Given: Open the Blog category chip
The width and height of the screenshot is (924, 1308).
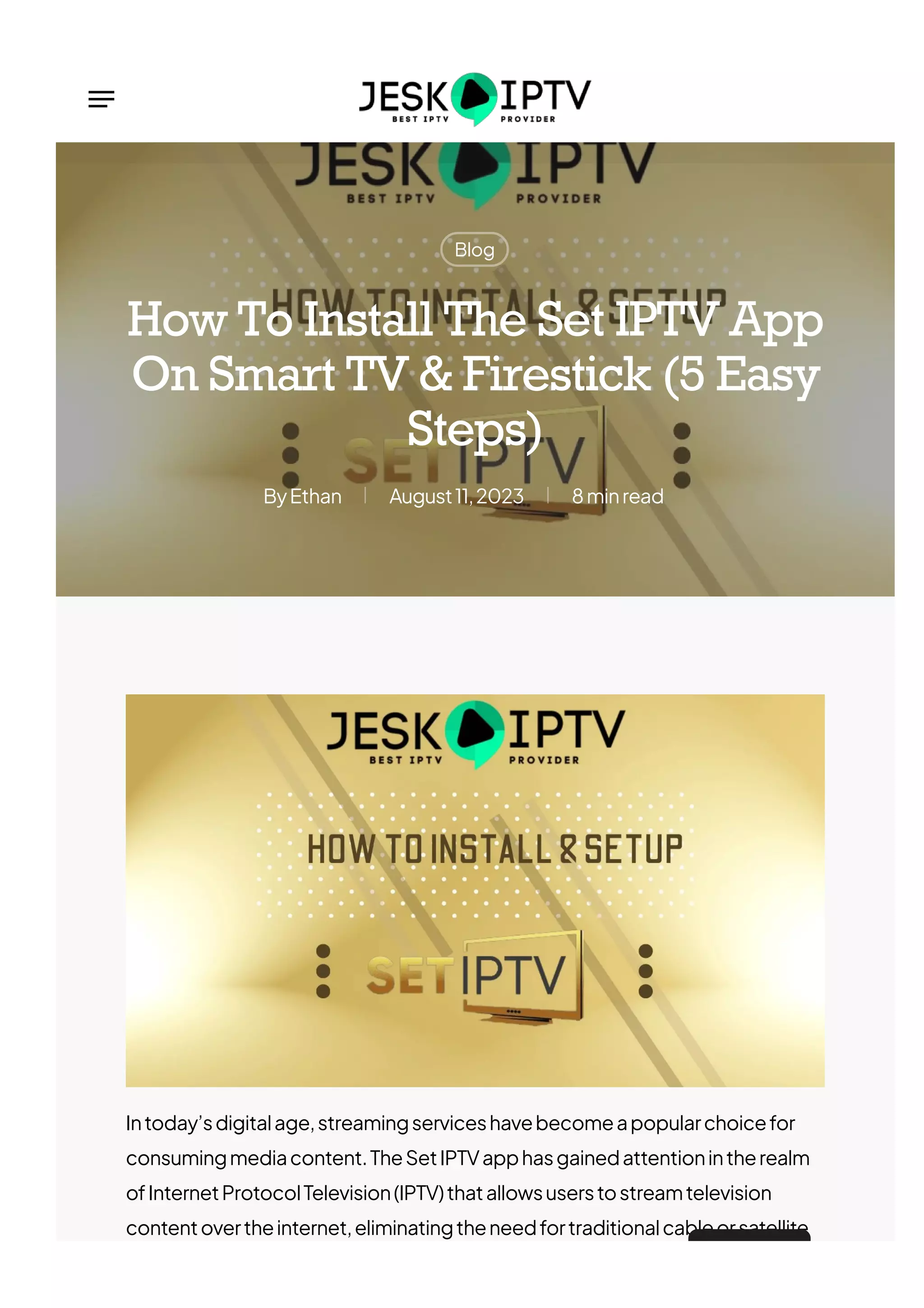Looking at the screenshot, I should [474, 250].
